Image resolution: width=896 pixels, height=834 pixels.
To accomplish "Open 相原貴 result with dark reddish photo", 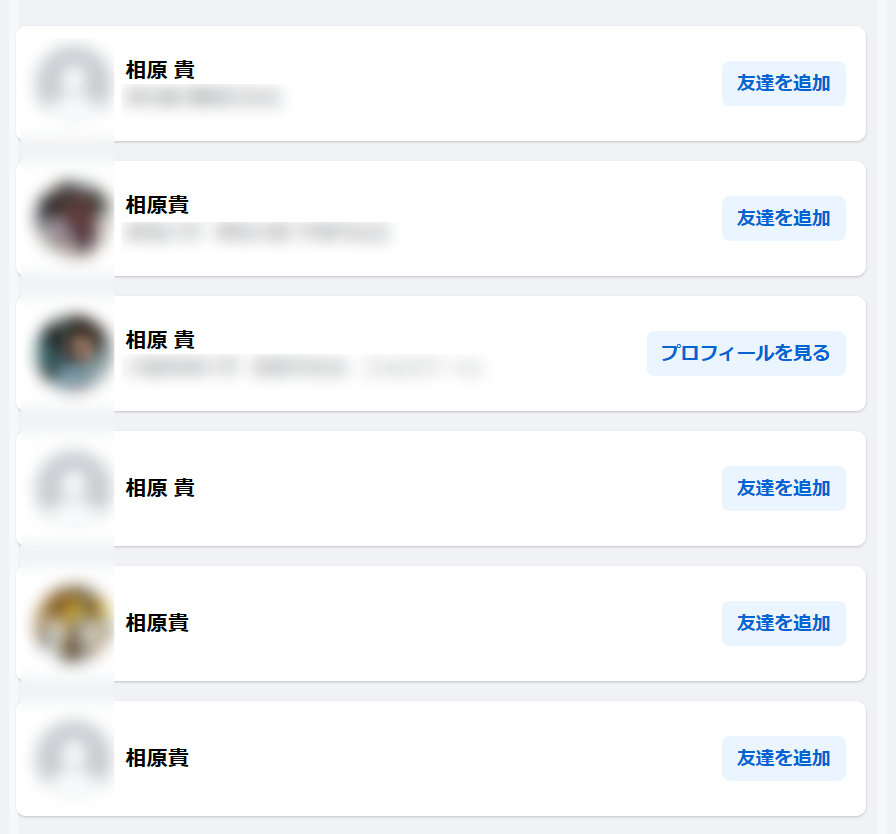I will [x=157, y=205].
